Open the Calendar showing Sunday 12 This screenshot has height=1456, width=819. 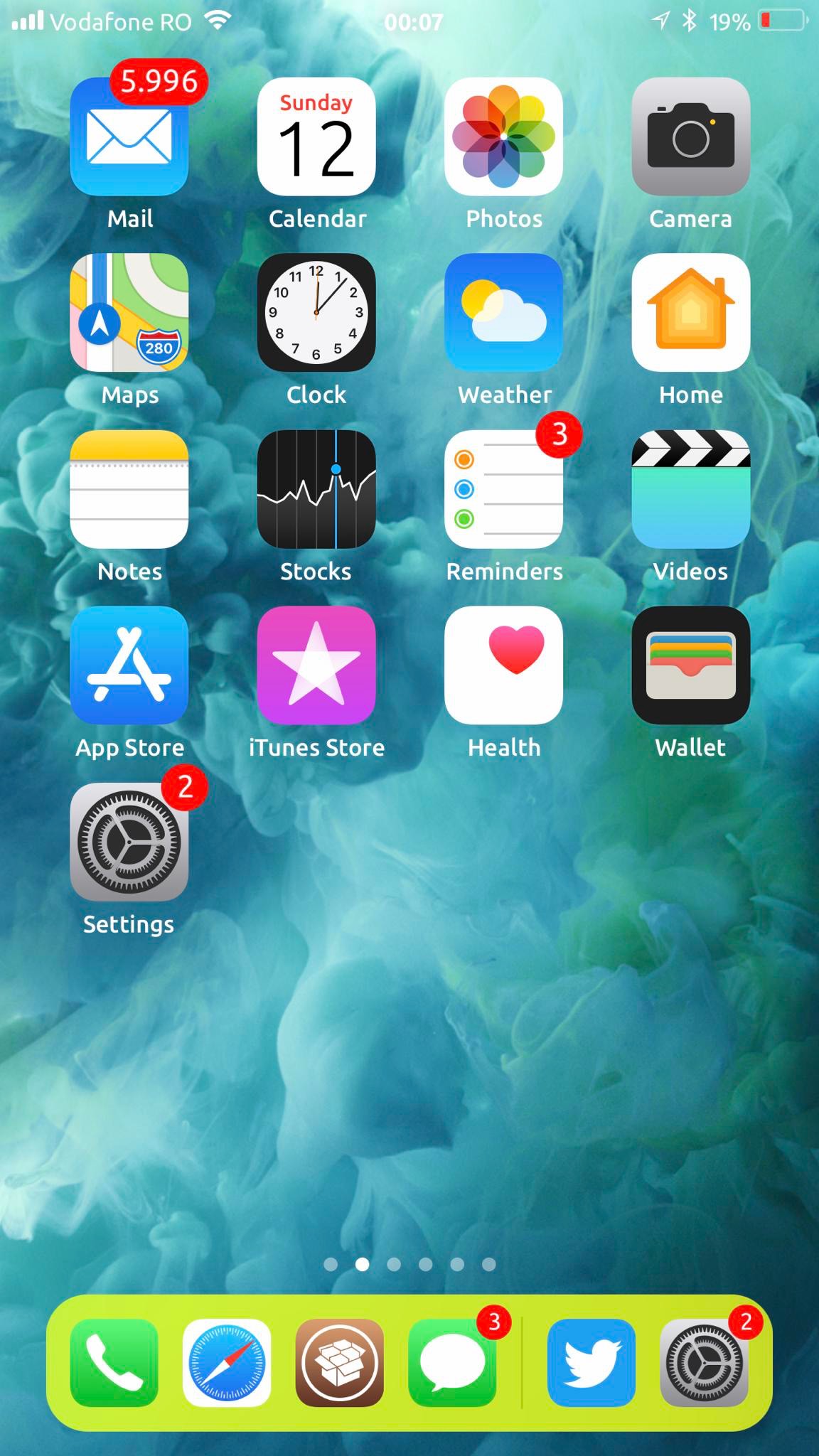tap(316, 139)
